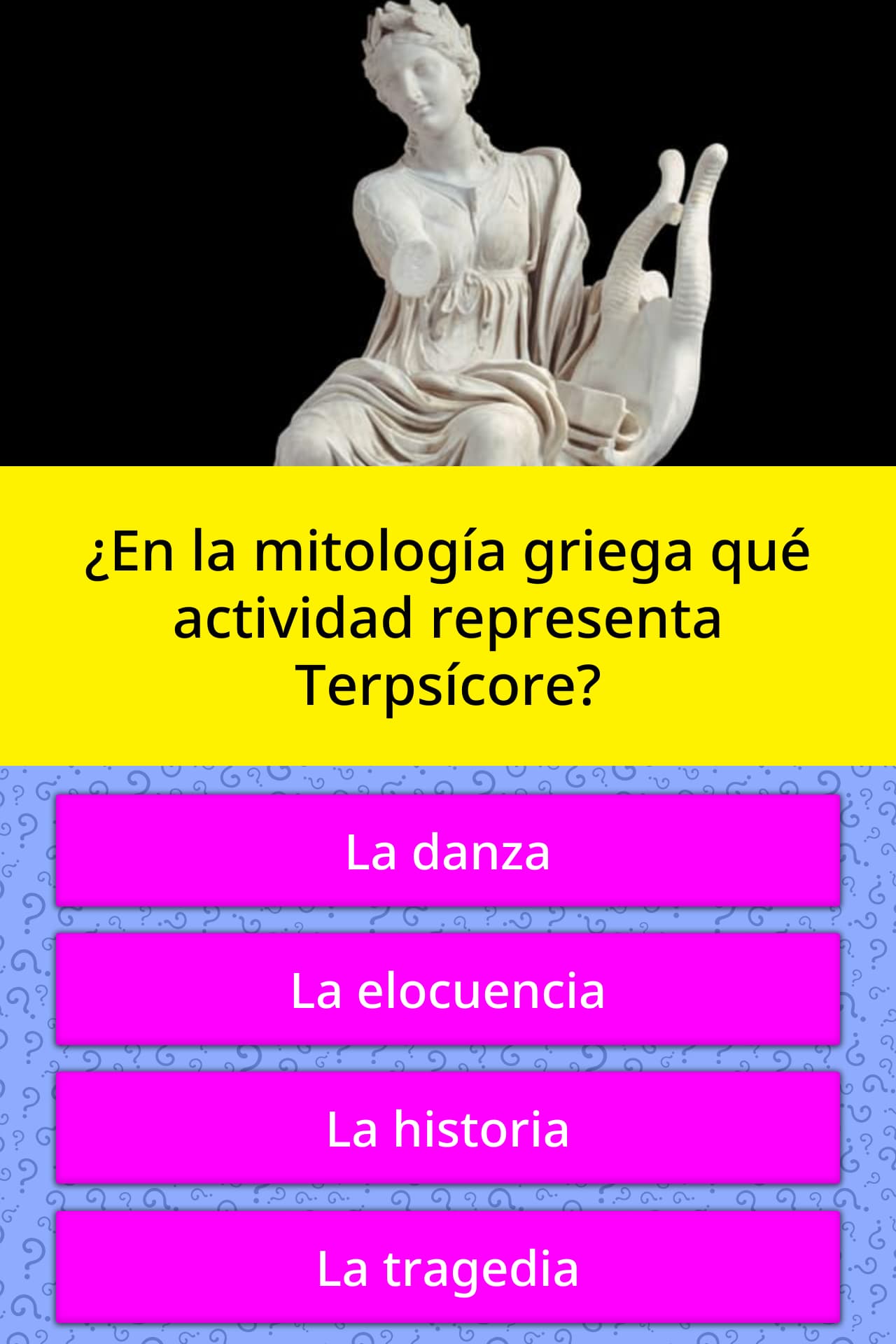Answer with "La tragedia"
The height and width of the screenshot is (1344, 896).
(x=448, y=1267)
